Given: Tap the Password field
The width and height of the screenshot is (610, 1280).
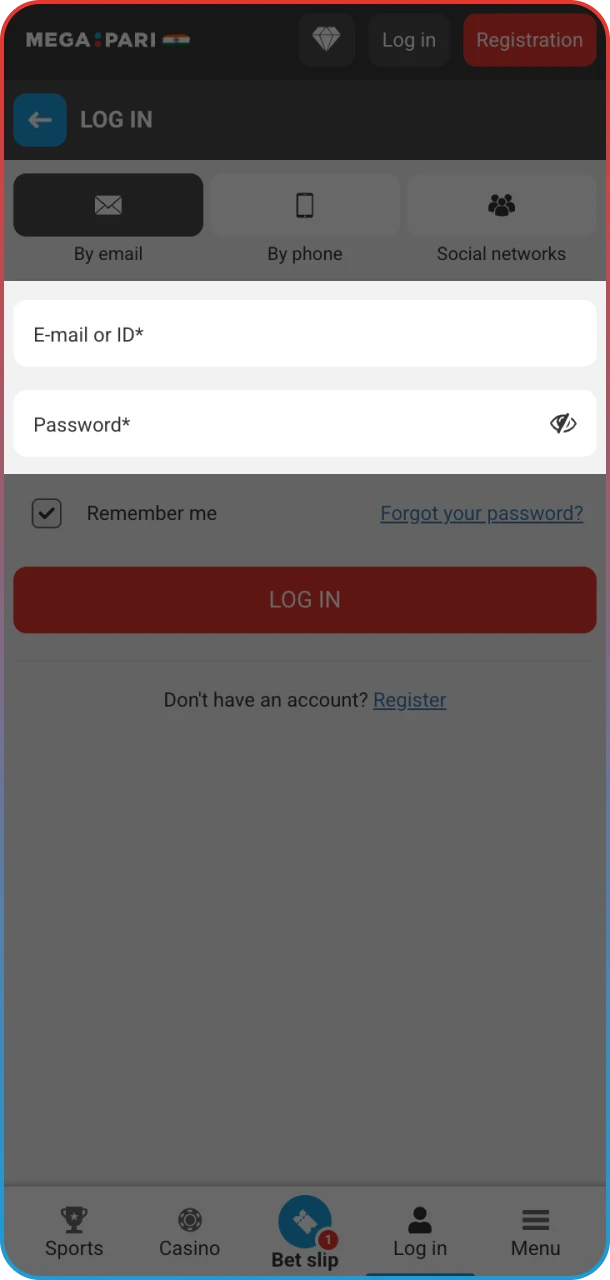Looking at the screenshot, I should click(x=280, y=424).
